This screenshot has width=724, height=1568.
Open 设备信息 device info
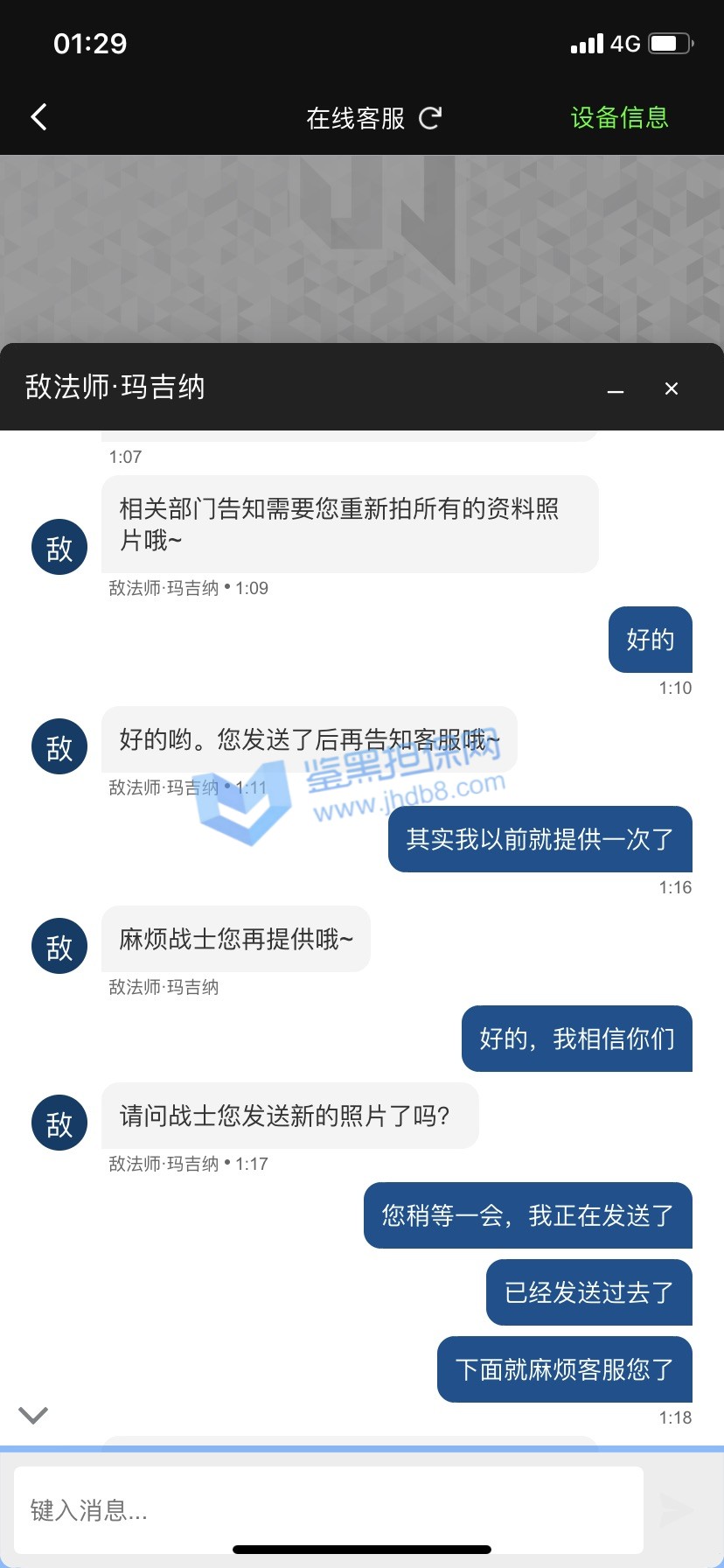pyautogui.click(x=619, y=117)
